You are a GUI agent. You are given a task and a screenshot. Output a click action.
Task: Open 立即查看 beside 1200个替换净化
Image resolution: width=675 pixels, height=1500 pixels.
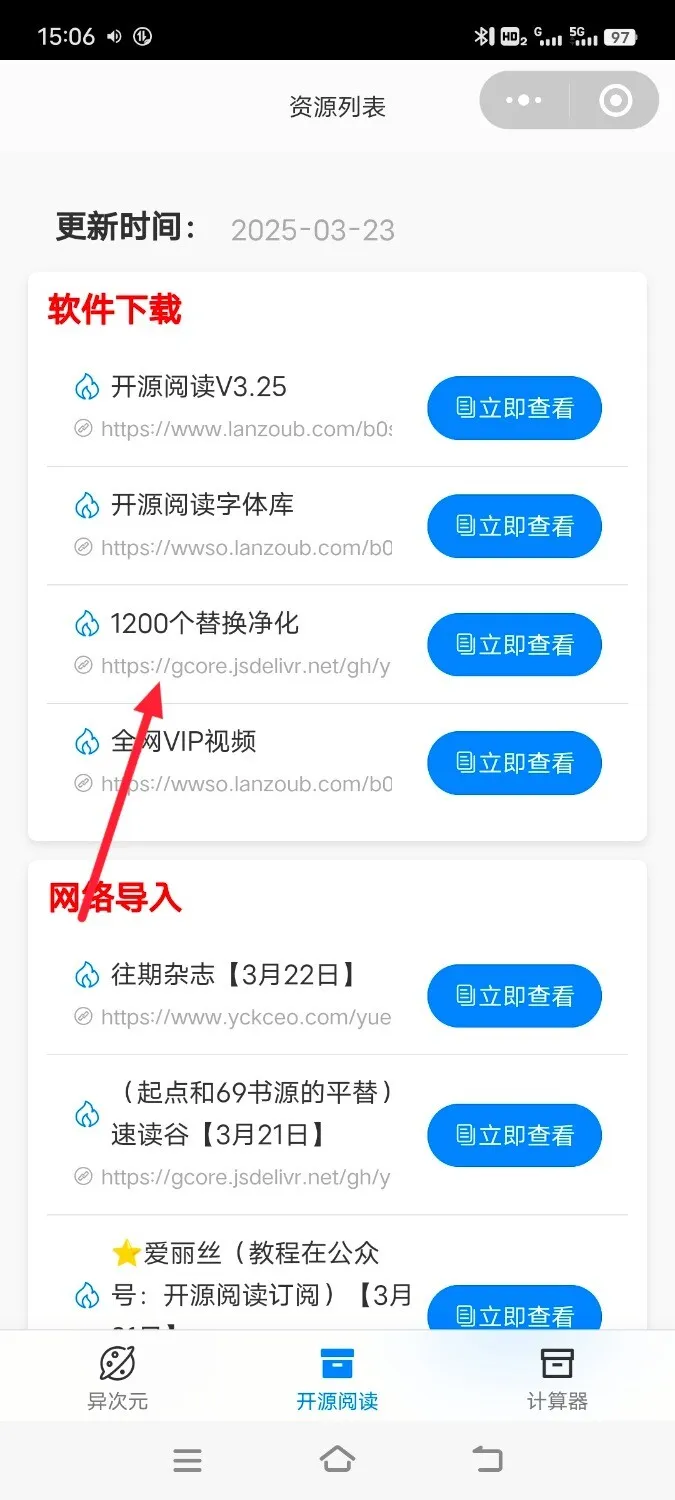(x=514, y=645)
